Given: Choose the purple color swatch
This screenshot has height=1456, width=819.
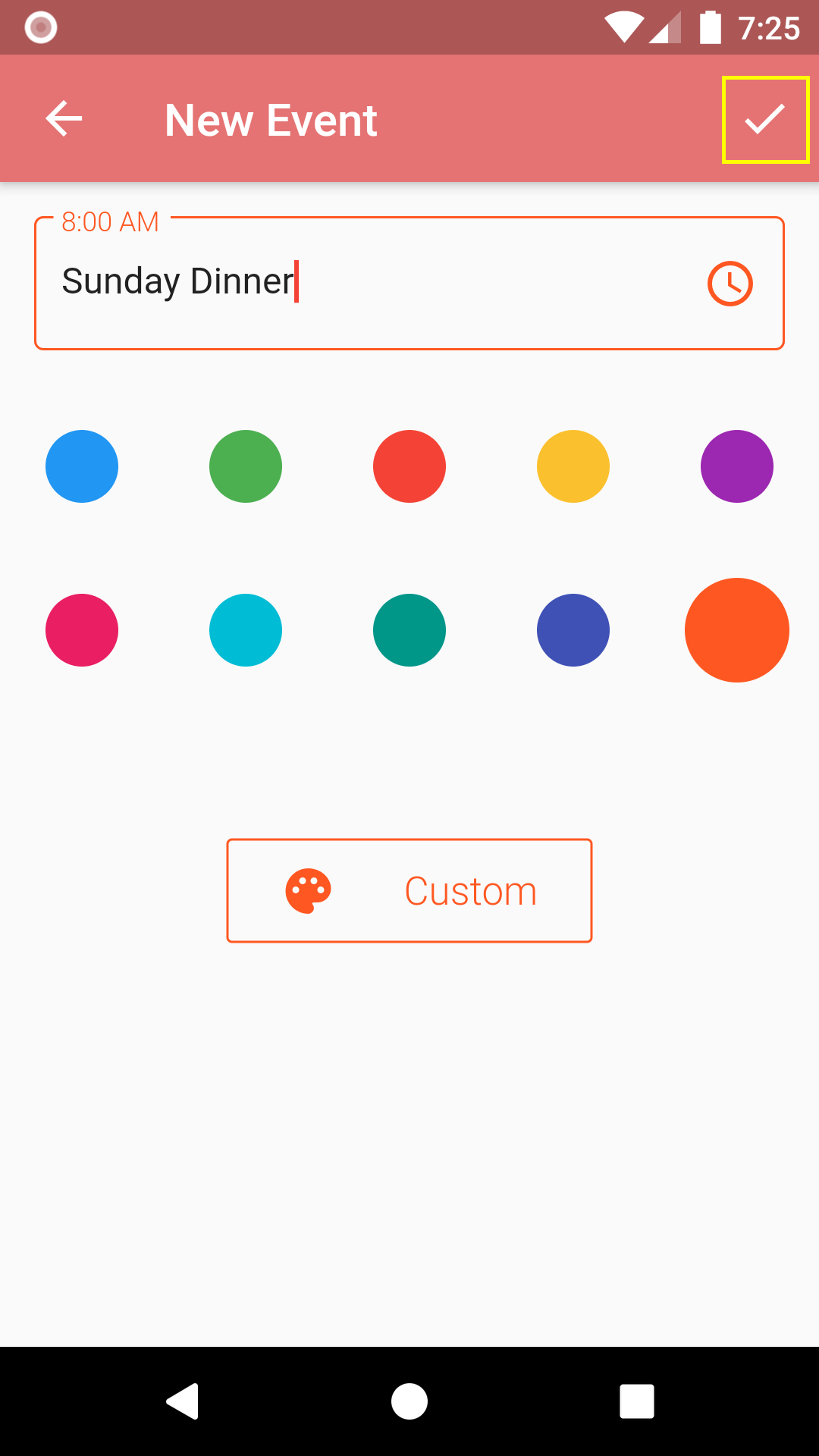Looking at the screenshot, I should (x=737, y=466).
